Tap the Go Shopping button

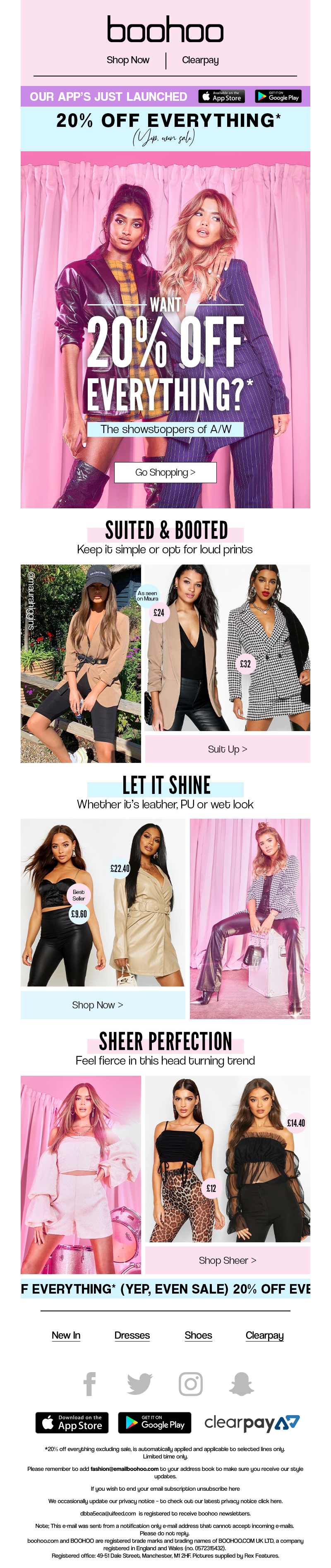[x=165, y=472]
